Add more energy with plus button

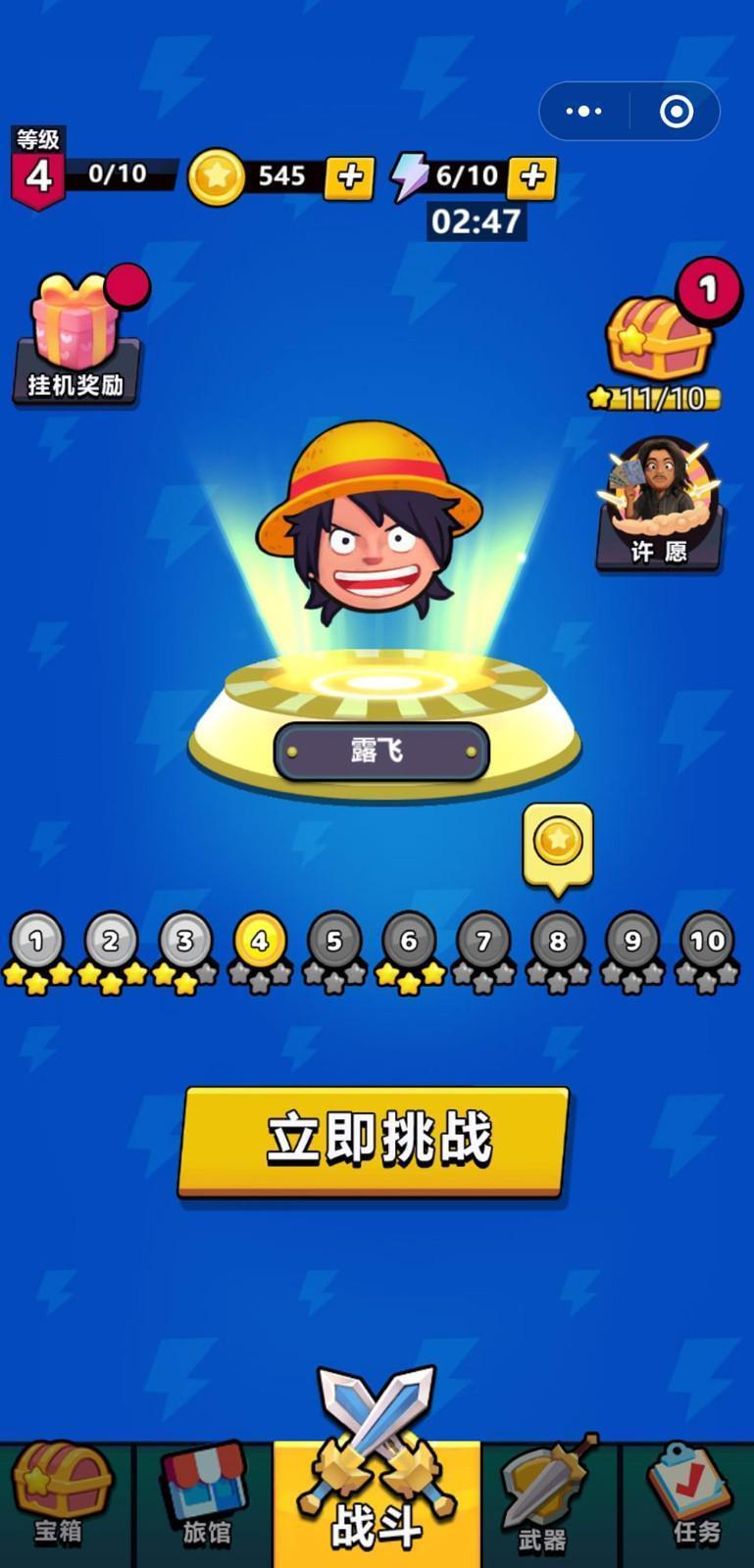pos(532,176)
